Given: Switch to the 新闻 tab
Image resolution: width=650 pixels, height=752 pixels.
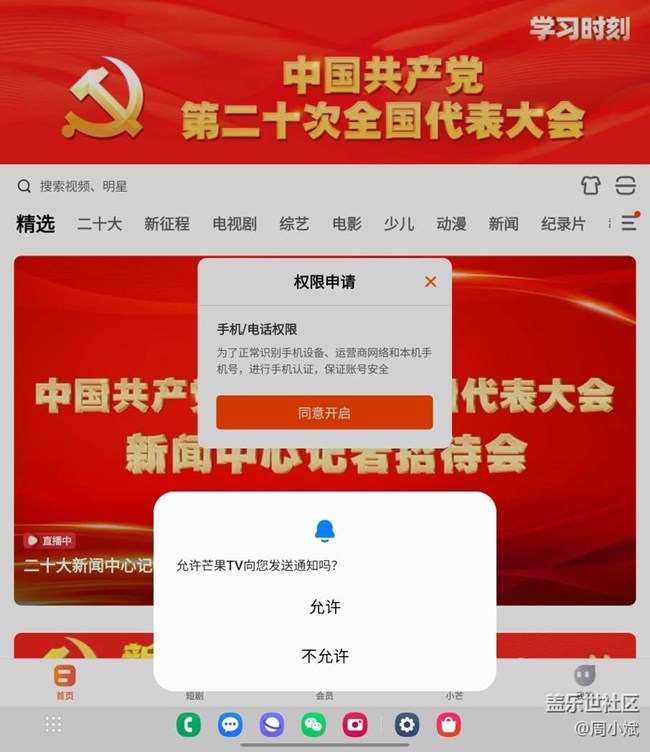Looking at the screenshot, I should (503, 224).
